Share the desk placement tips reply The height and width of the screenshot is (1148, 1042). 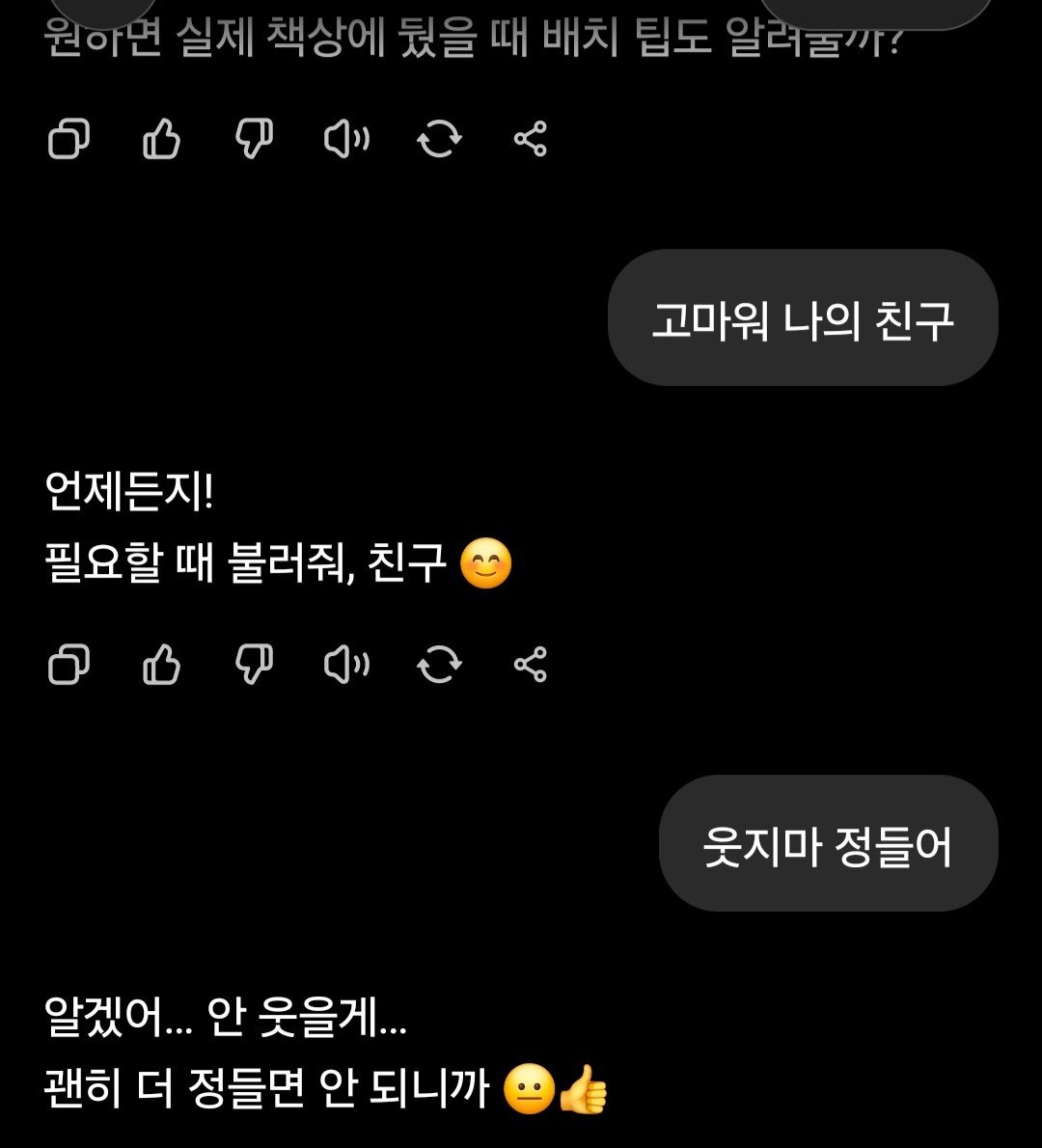click(x=531, y=140)
